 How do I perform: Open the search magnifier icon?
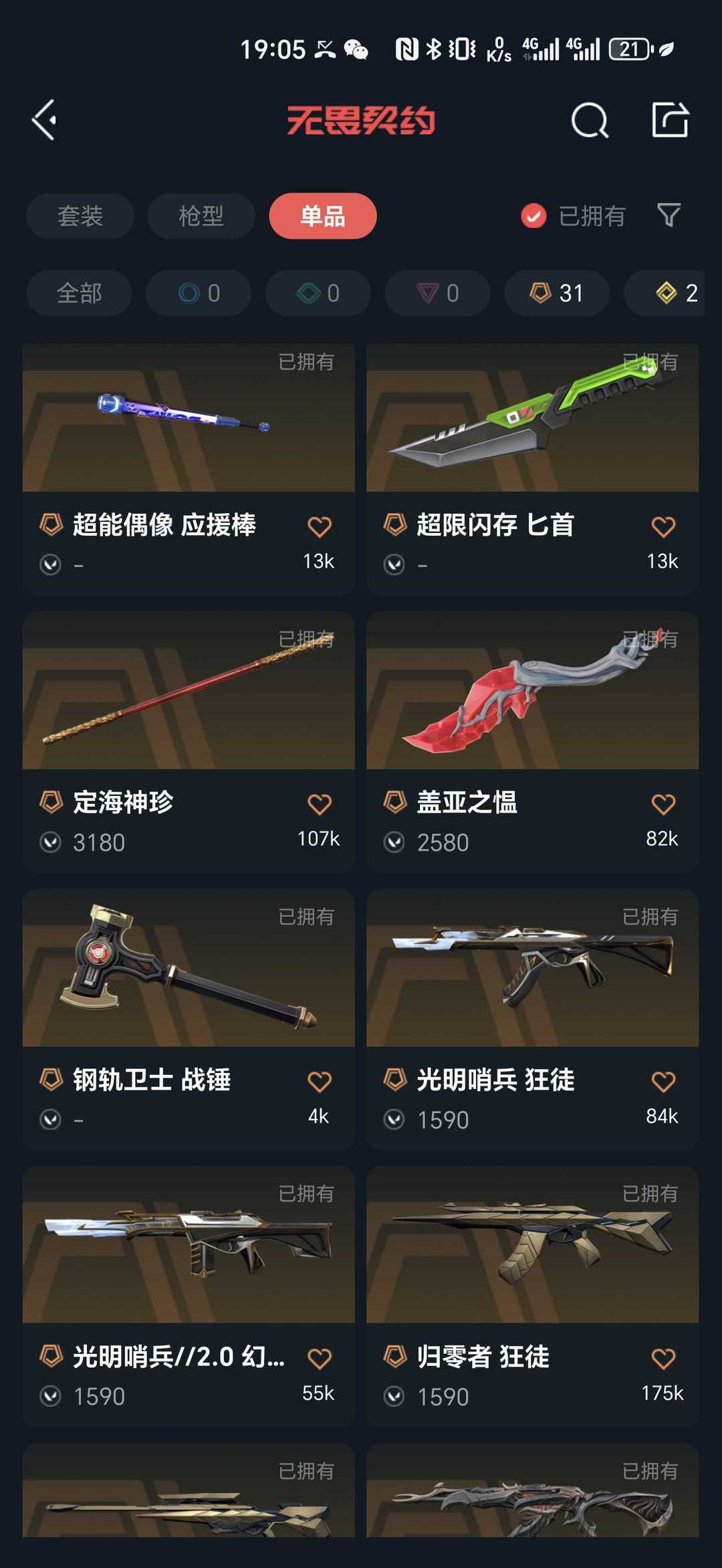590,120
